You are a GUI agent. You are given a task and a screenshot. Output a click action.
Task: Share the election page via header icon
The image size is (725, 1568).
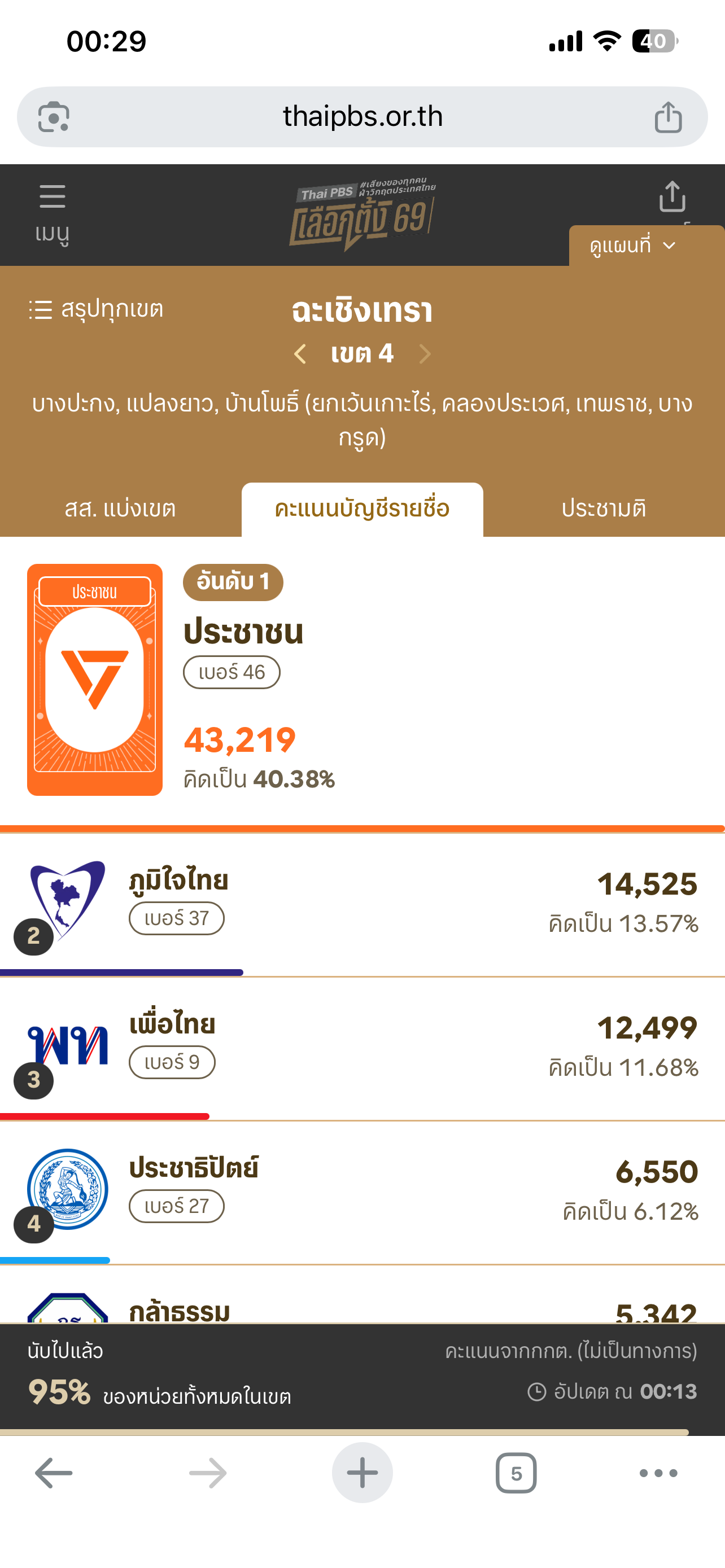[672, 196]
